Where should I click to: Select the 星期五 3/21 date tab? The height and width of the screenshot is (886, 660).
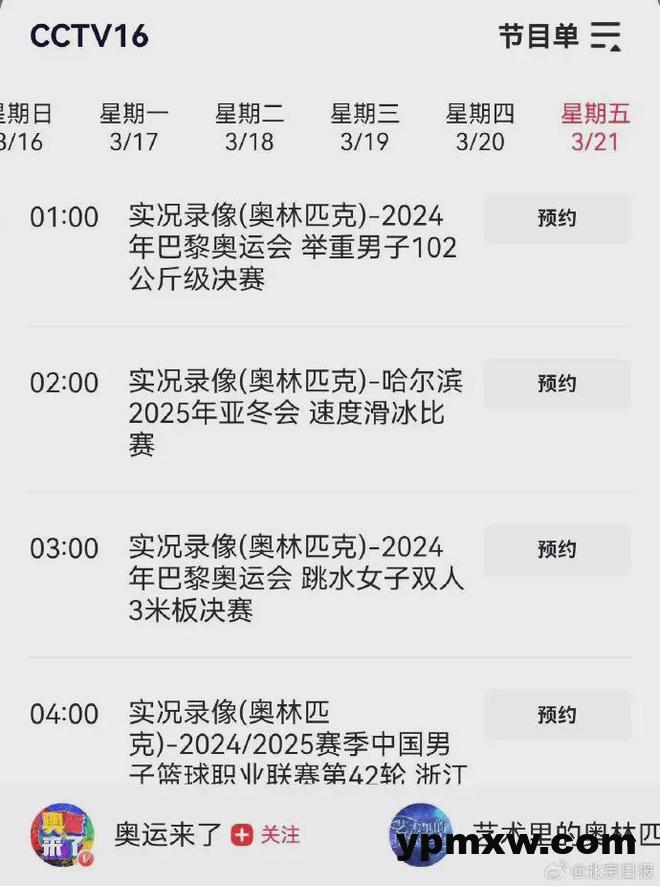click(596, 127)
